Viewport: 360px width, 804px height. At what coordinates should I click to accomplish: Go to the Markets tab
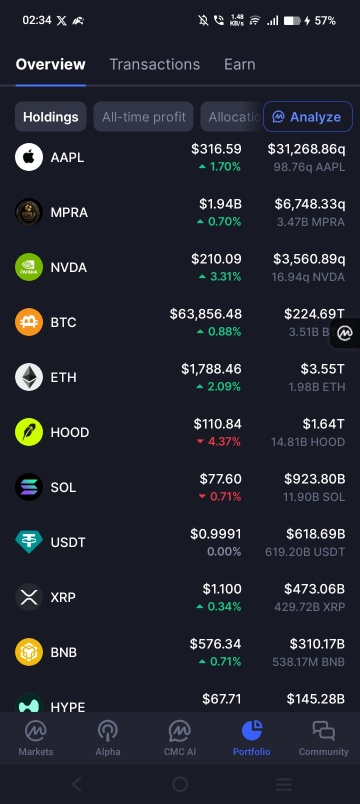[x=36, y=738]
